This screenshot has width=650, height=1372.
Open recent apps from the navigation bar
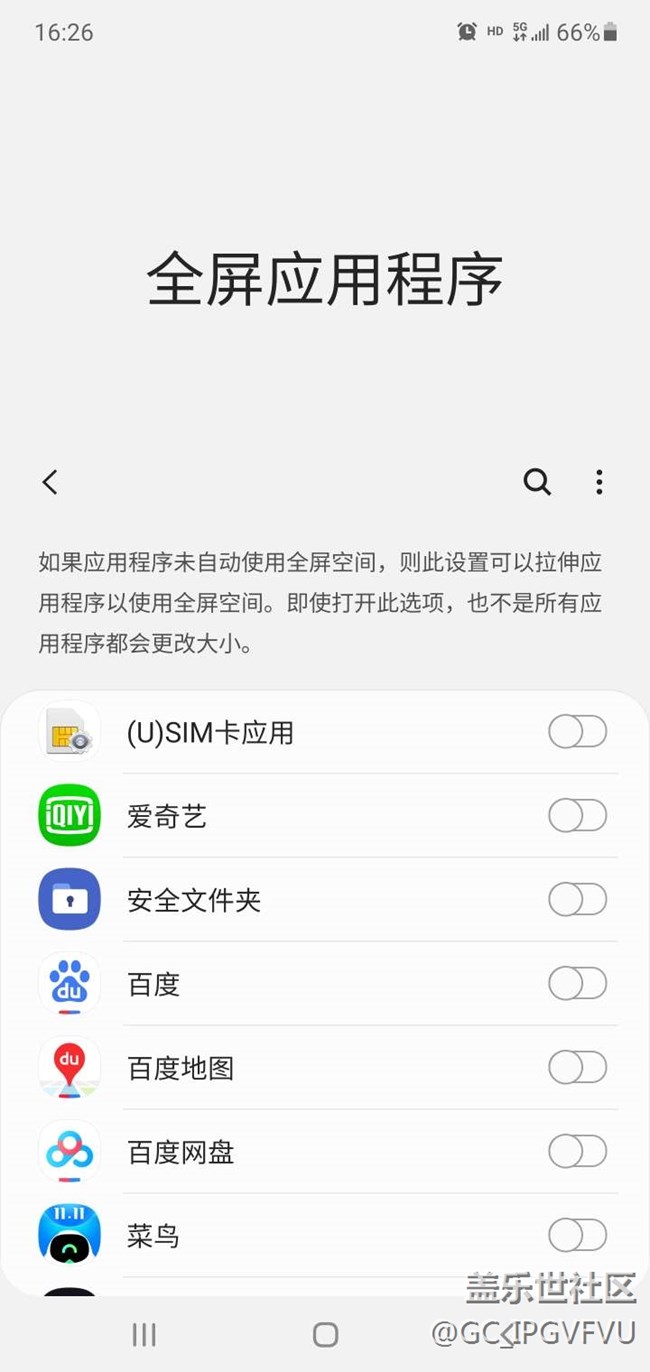click(144, 1334)
